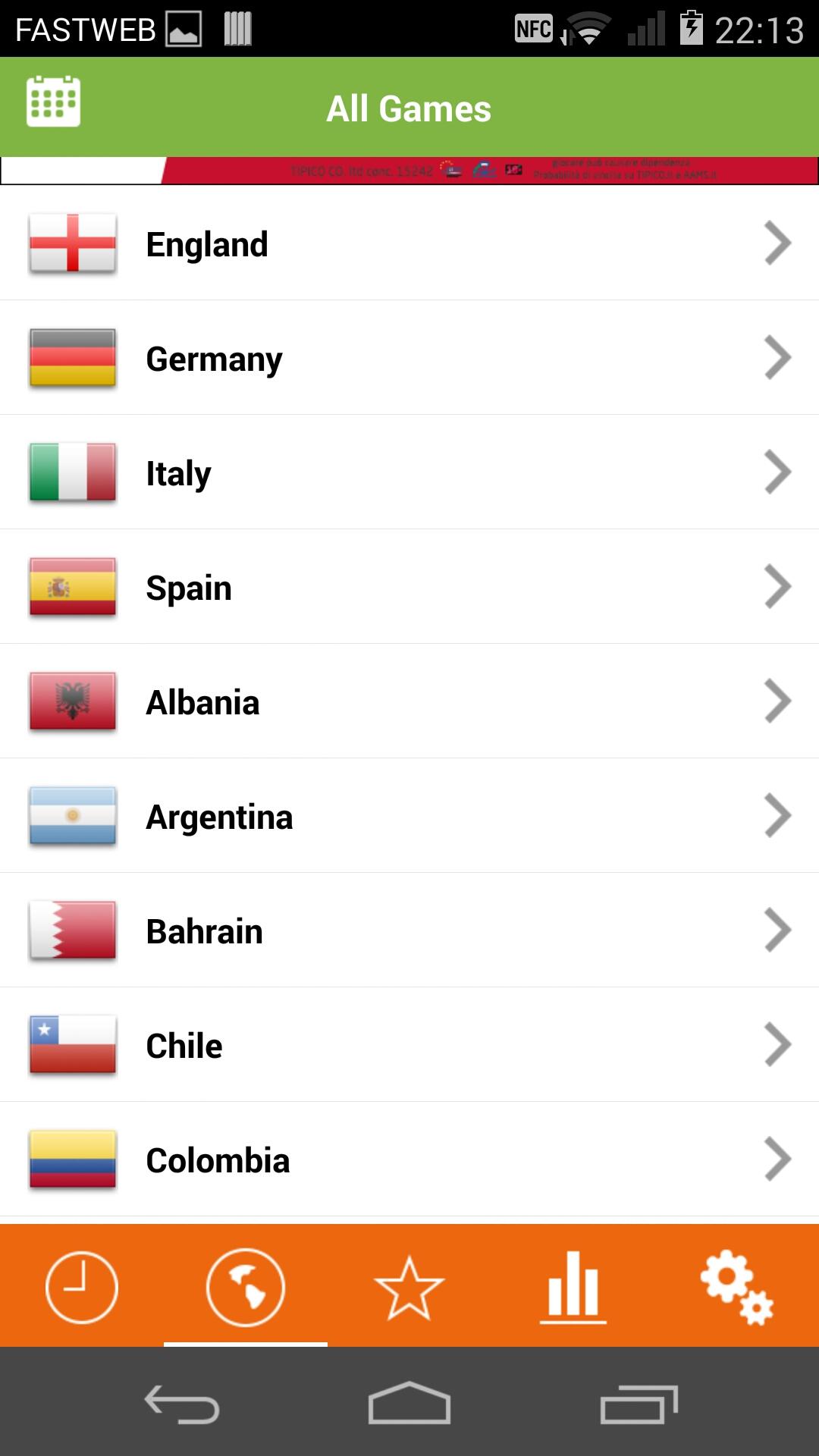Open Bahrain games
Screen dimensions: 819x1456
(409, 931)
